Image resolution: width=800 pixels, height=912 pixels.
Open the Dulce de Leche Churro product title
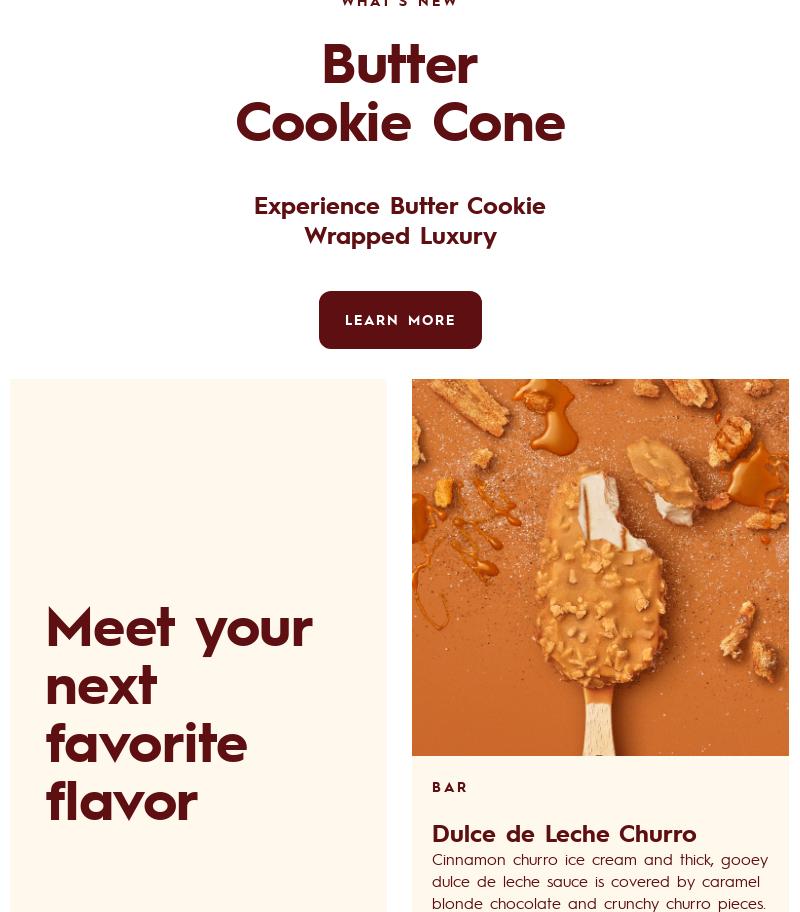(x=564, y=833)
